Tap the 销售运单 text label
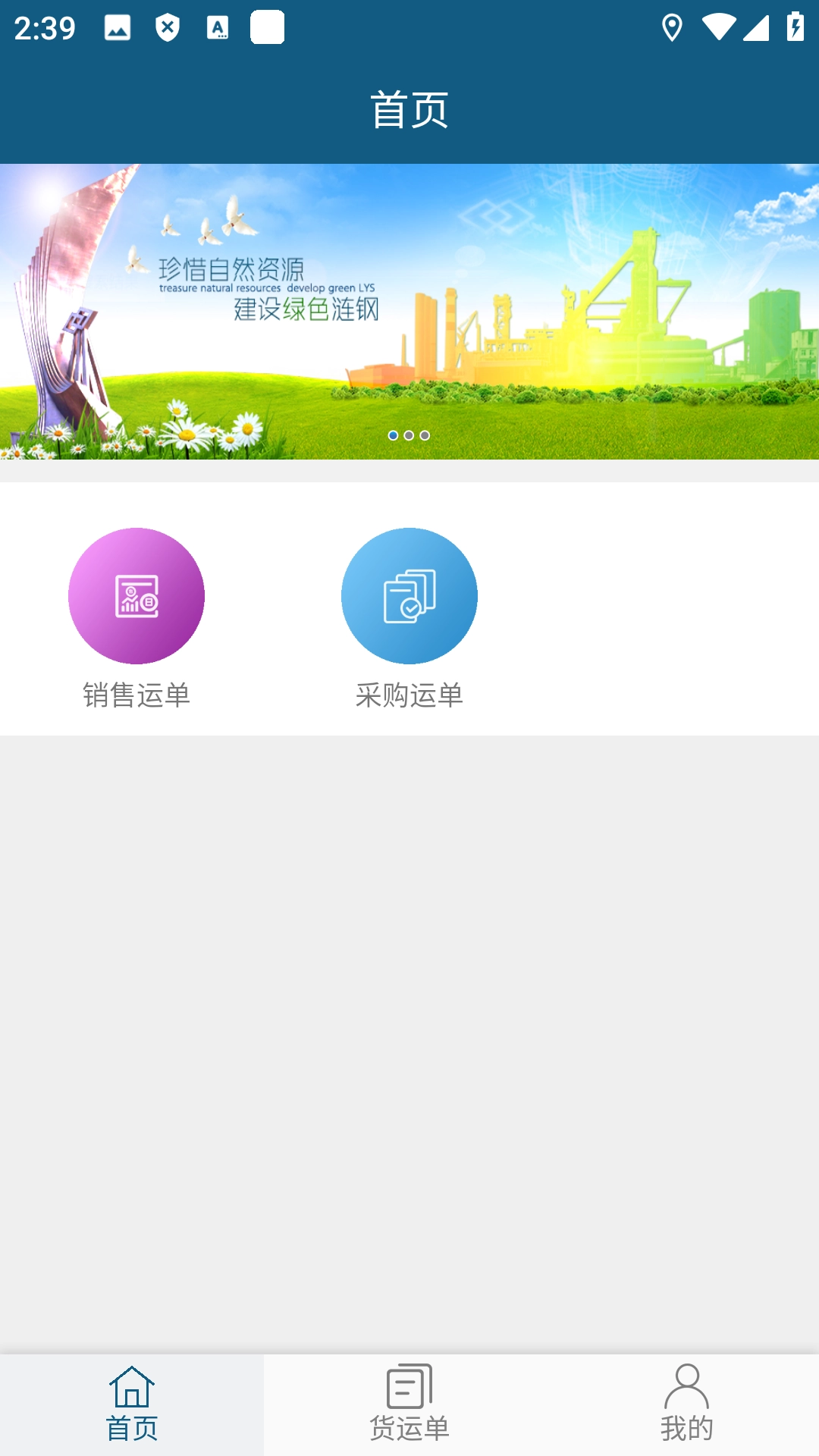Image resolution: width=819 pixels, height=1456 pixels. pos(137,694)
